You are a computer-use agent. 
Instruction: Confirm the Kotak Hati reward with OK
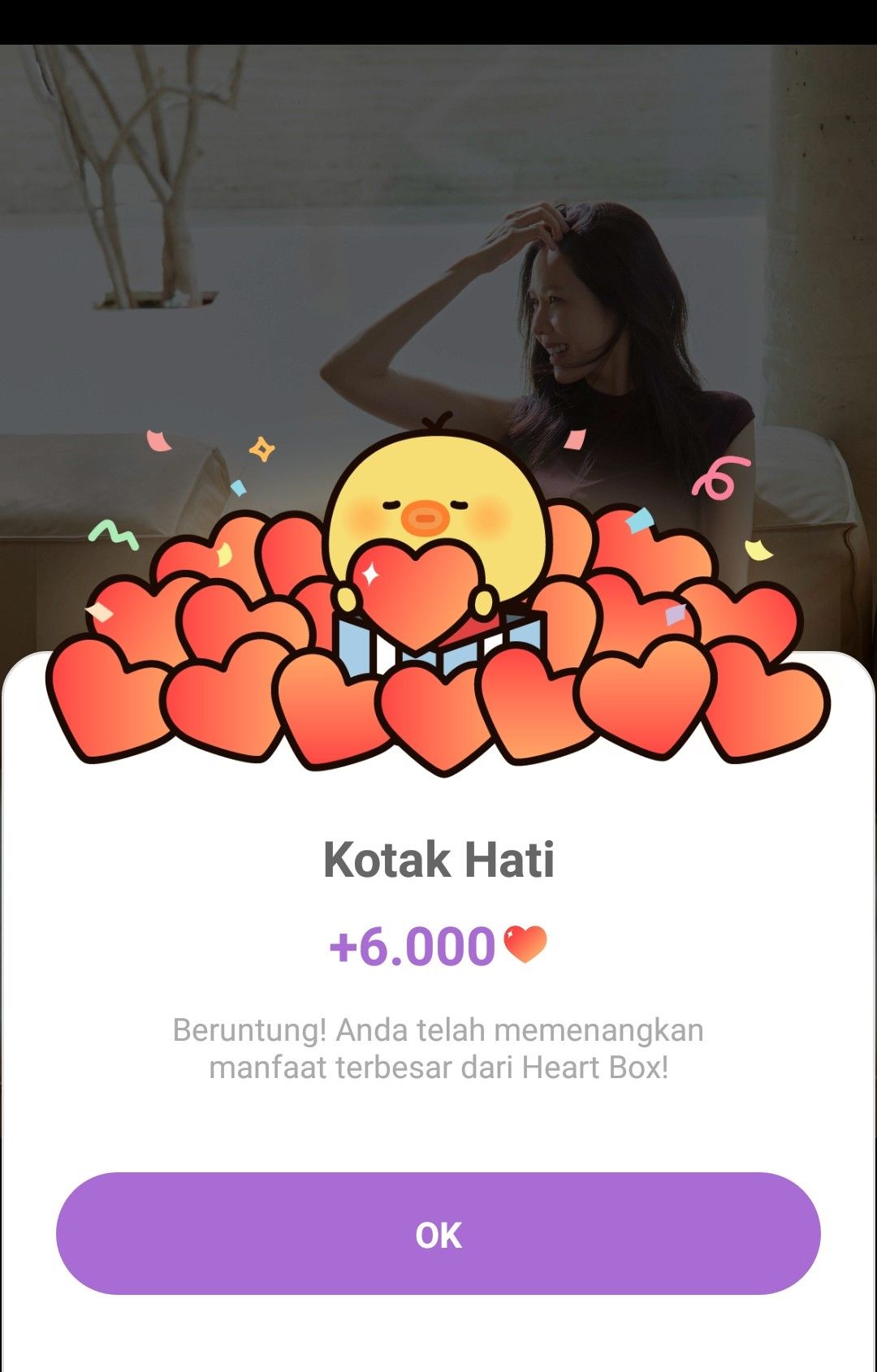coord(438,1233)
